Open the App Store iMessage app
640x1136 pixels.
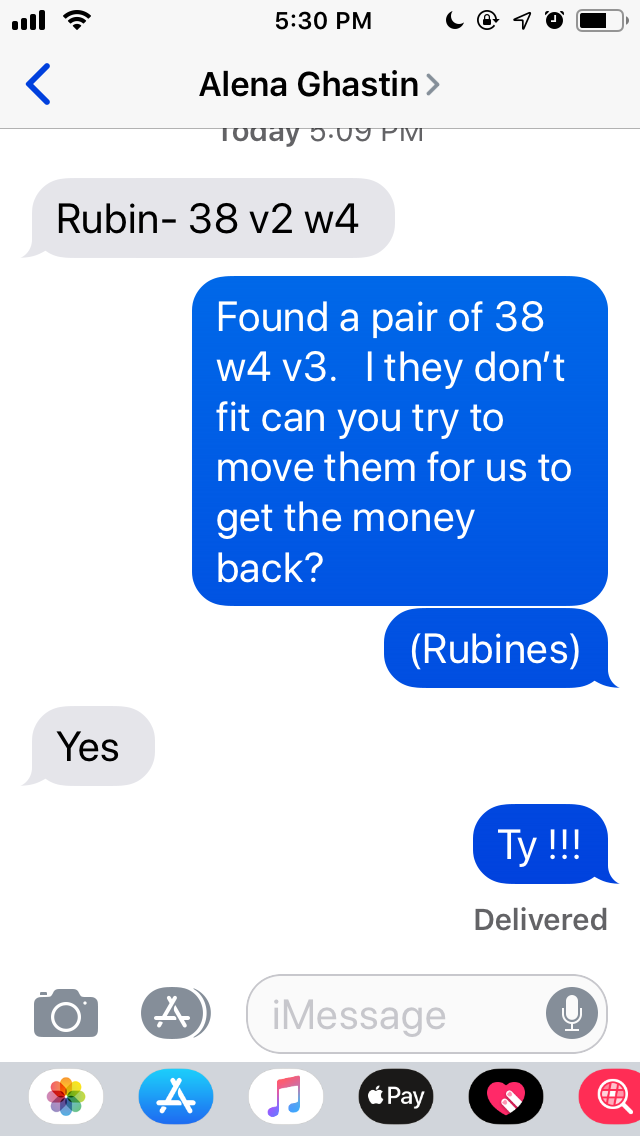175,1096
